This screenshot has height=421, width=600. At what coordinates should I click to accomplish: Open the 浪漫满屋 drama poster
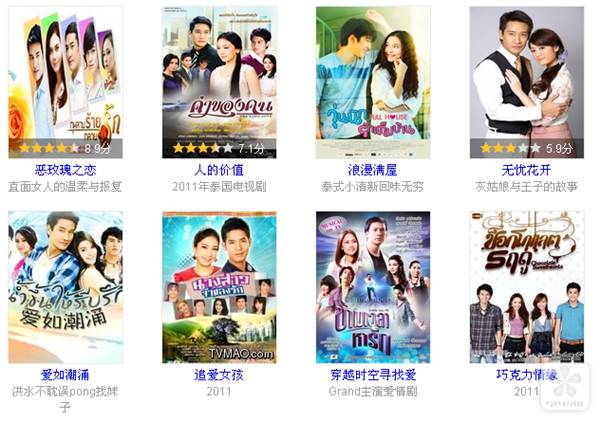tap(373, 80)
